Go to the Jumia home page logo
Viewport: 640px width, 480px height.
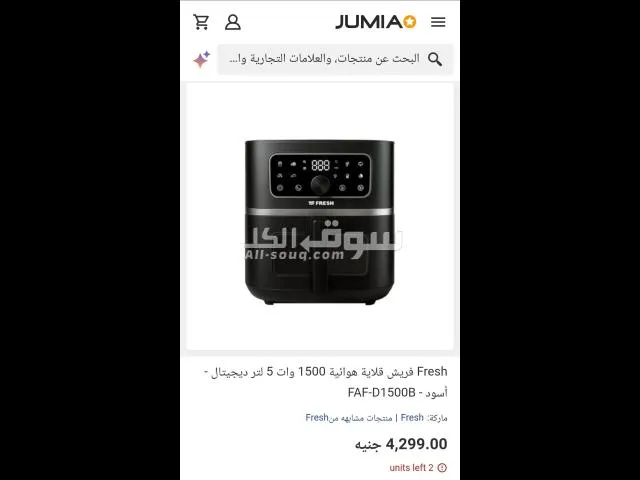click(375, 21)
